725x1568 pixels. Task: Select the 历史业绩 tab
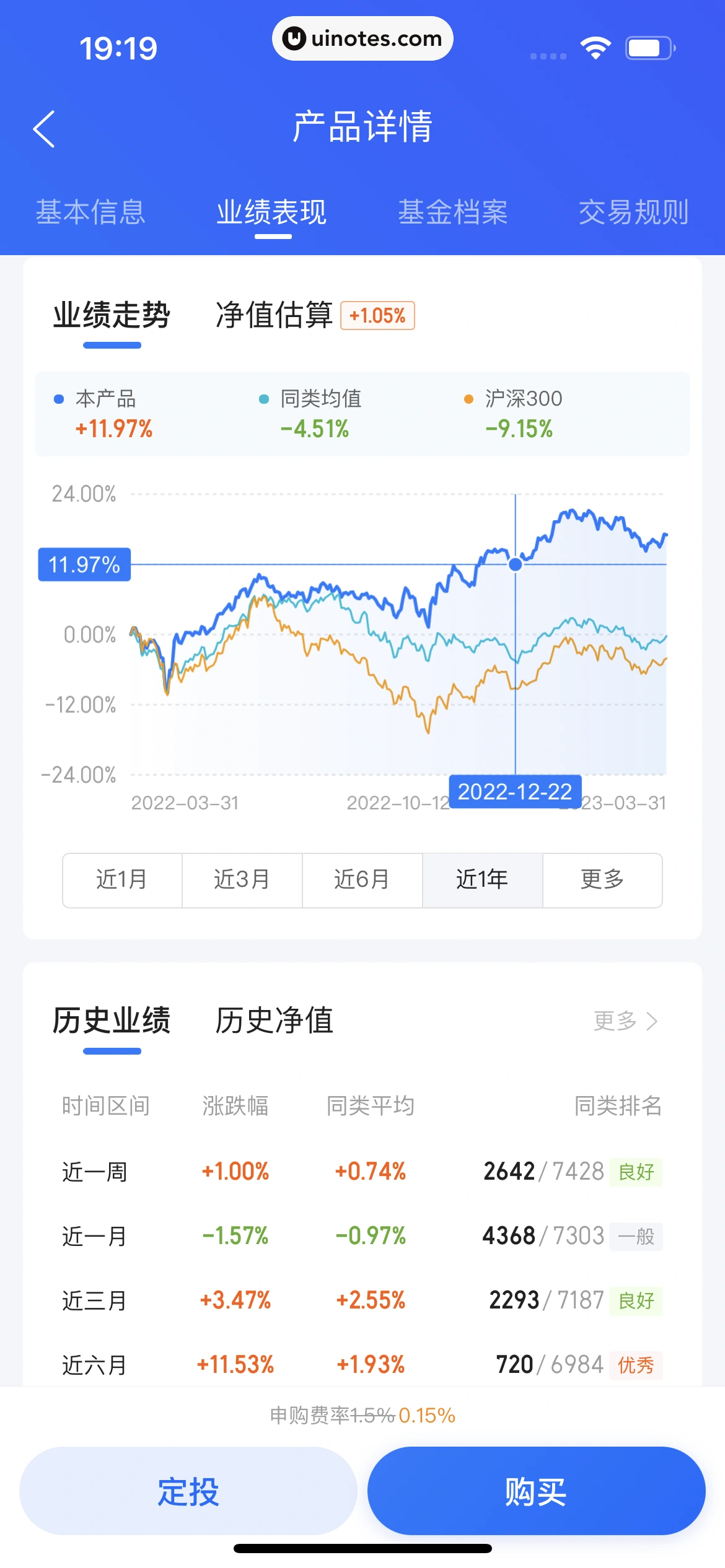point(112,1021)
